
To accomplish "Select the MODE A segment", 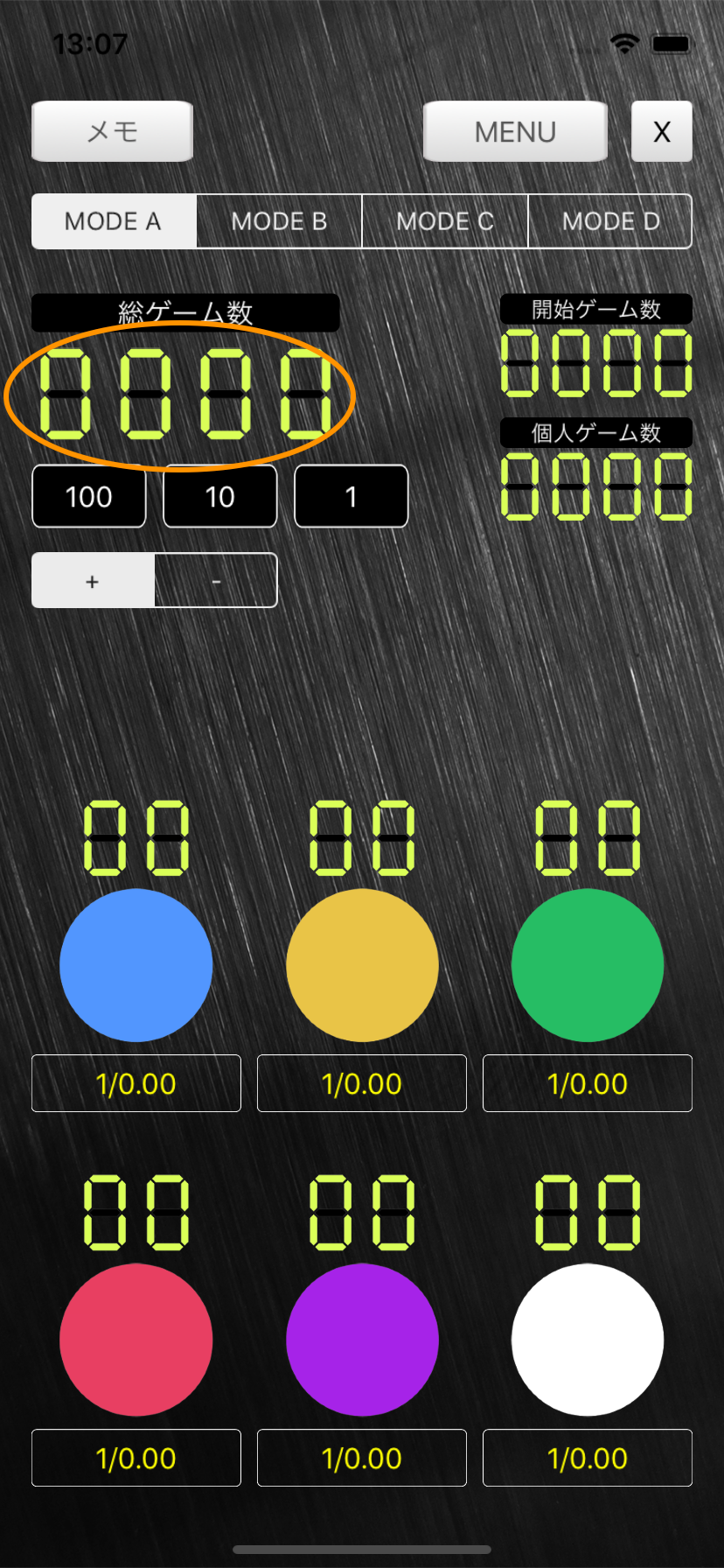I will coord(114,221).
